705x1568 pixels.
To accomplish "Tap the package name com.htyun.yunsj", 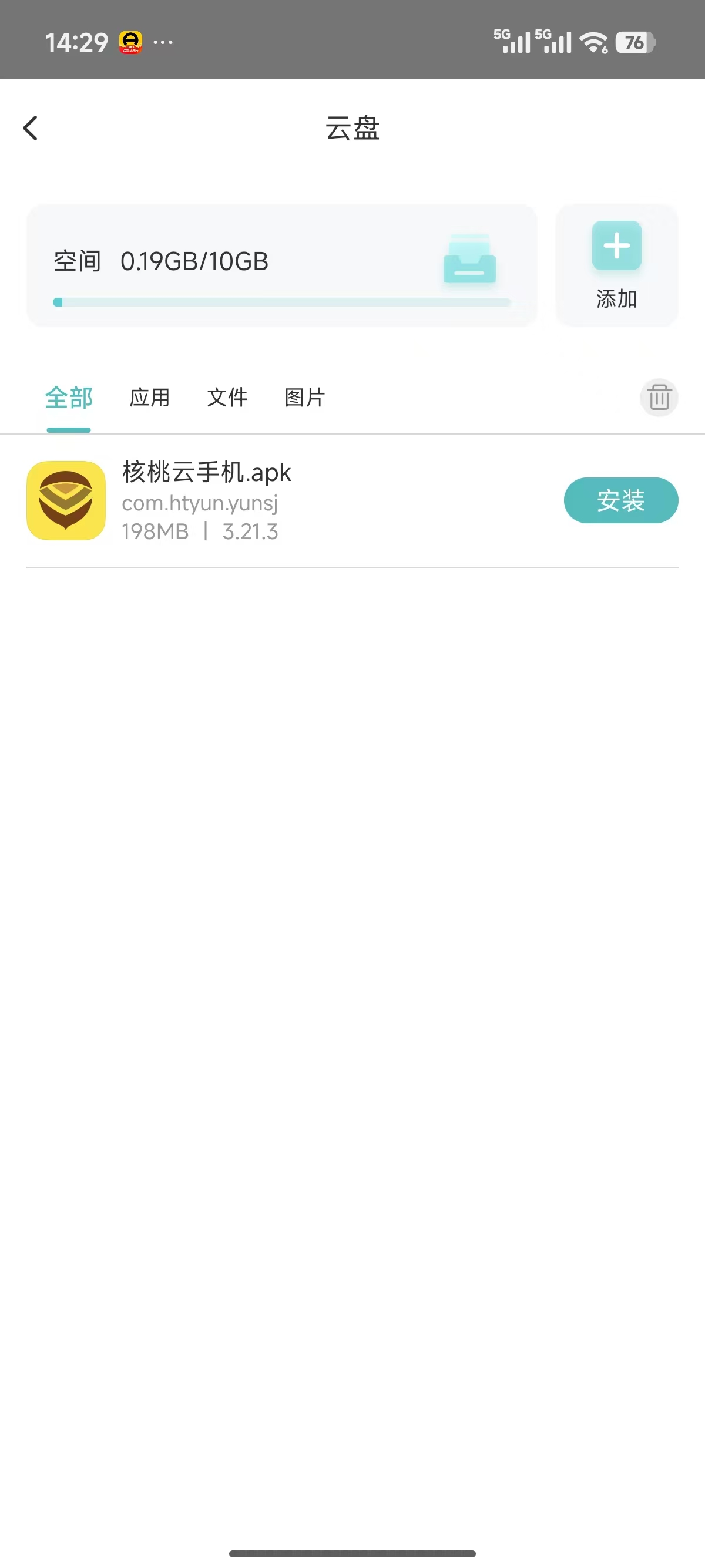I will (x=201, y=503).
